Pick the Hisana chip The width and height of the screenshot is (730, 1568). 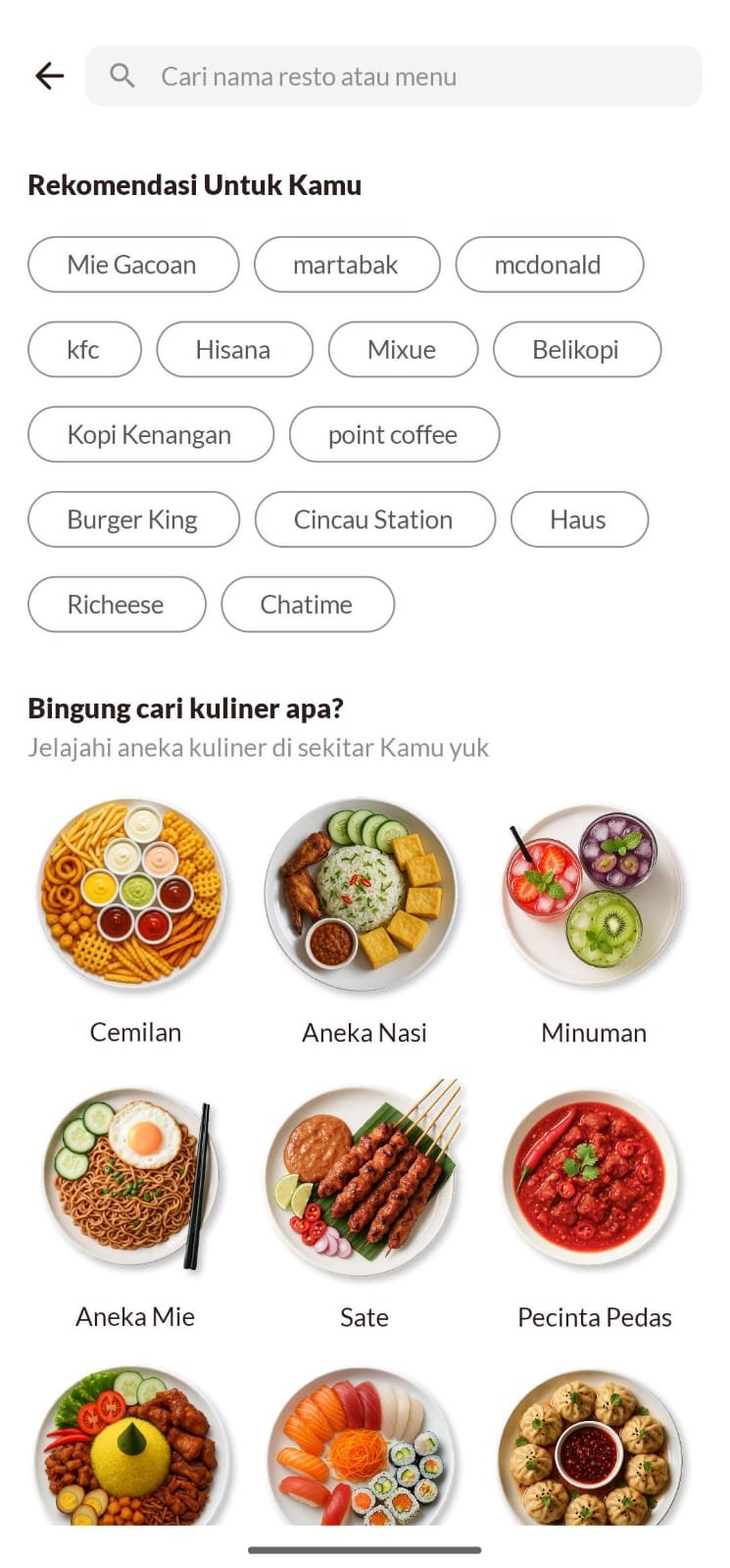click(x=233, y=350)
